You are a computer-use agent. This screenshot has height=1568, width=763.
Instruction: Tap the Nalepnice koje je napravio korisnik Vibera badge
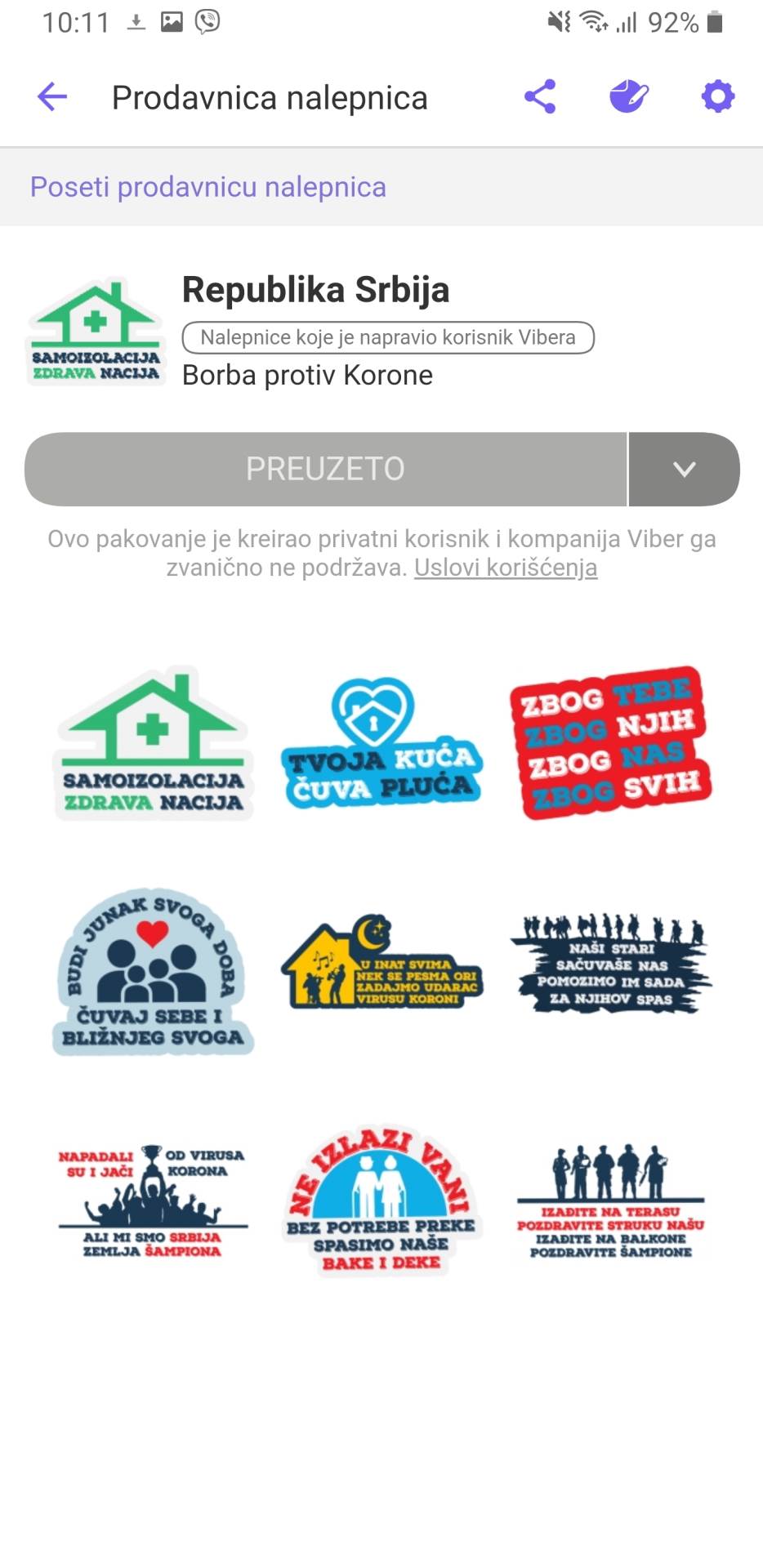pyautogui.click(x=387, y=336)
